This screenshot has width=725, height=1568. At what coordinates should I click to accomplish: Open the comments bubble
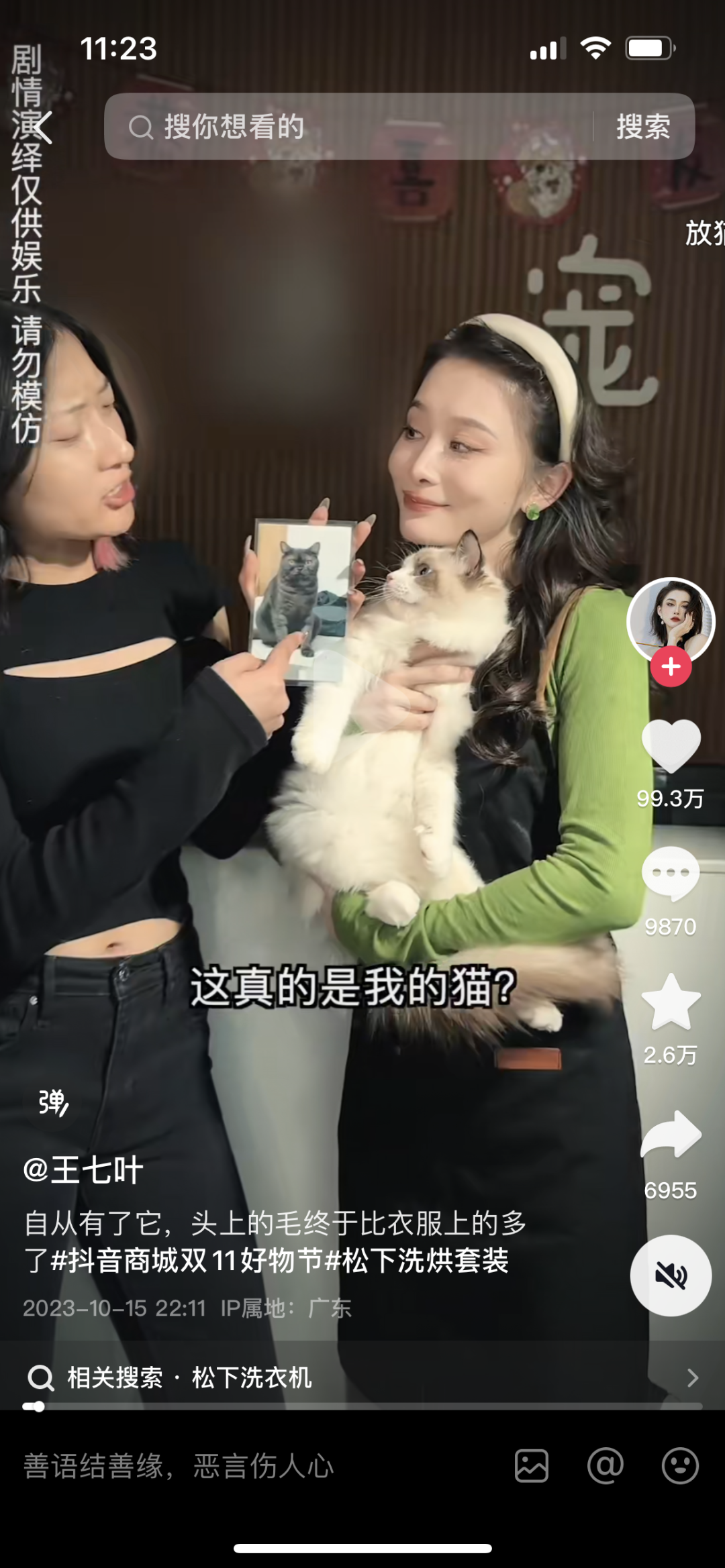tap(671, 874)
